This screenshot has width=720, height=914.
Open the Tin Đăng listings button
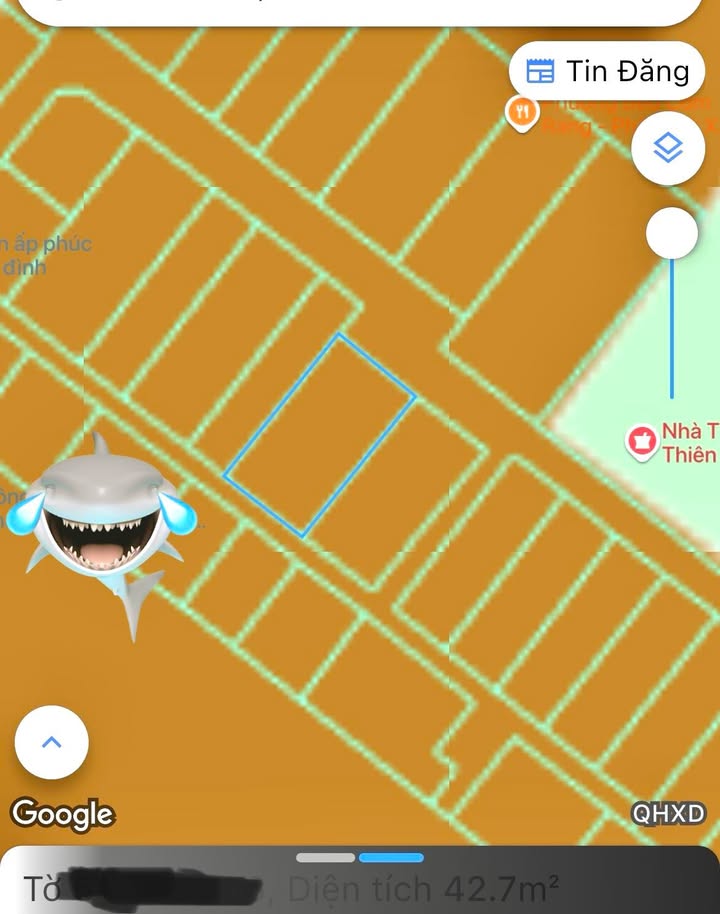tap(607, 71)
